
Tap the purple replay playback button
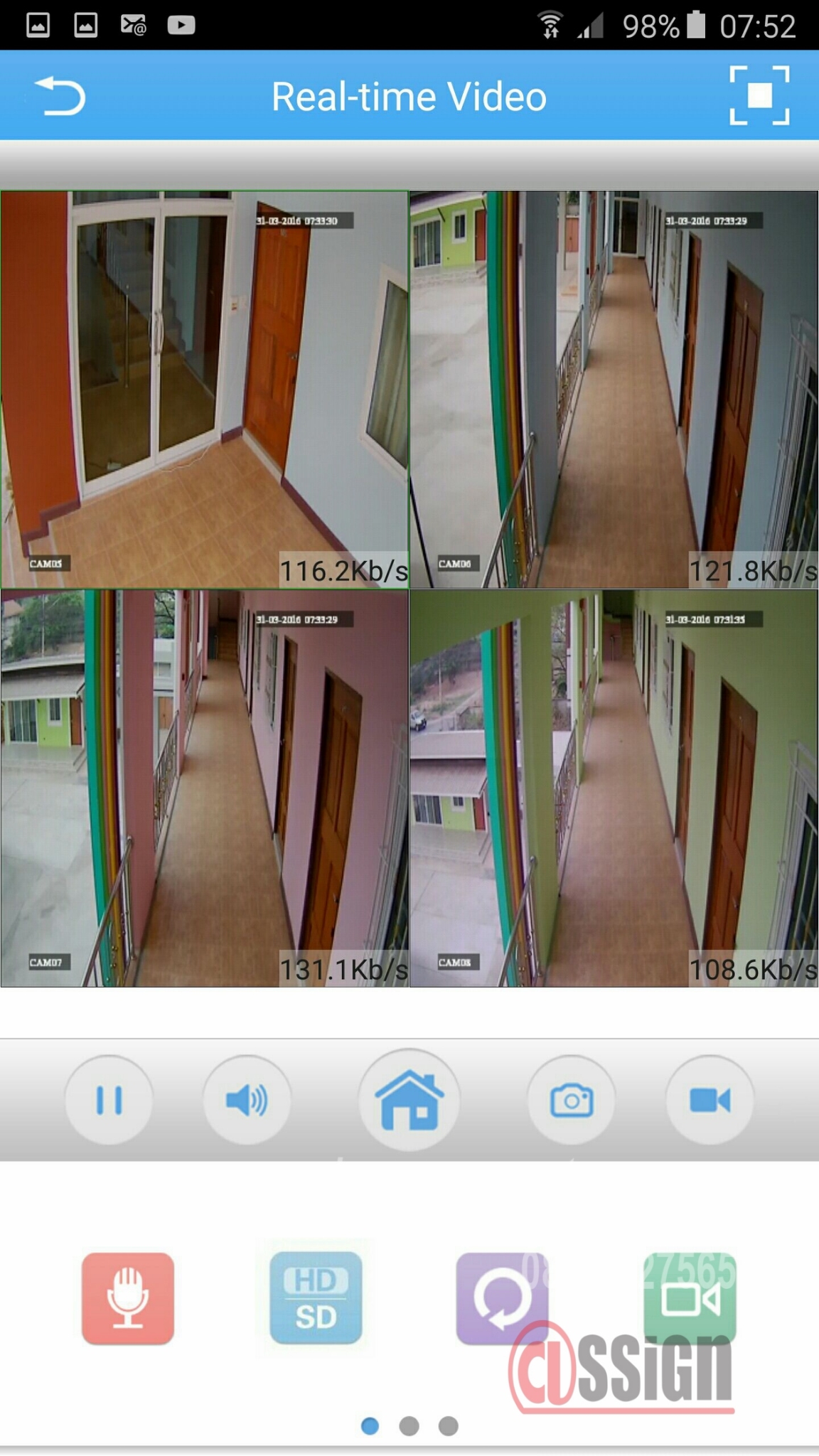[x=502, y=1298]
